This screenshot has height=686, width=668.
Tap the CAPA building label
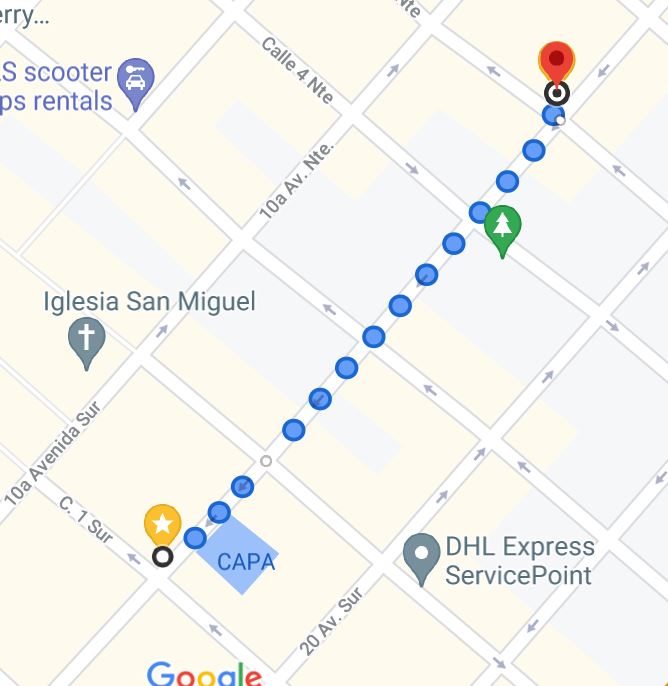pyautogui.click(x=245, y=561)
